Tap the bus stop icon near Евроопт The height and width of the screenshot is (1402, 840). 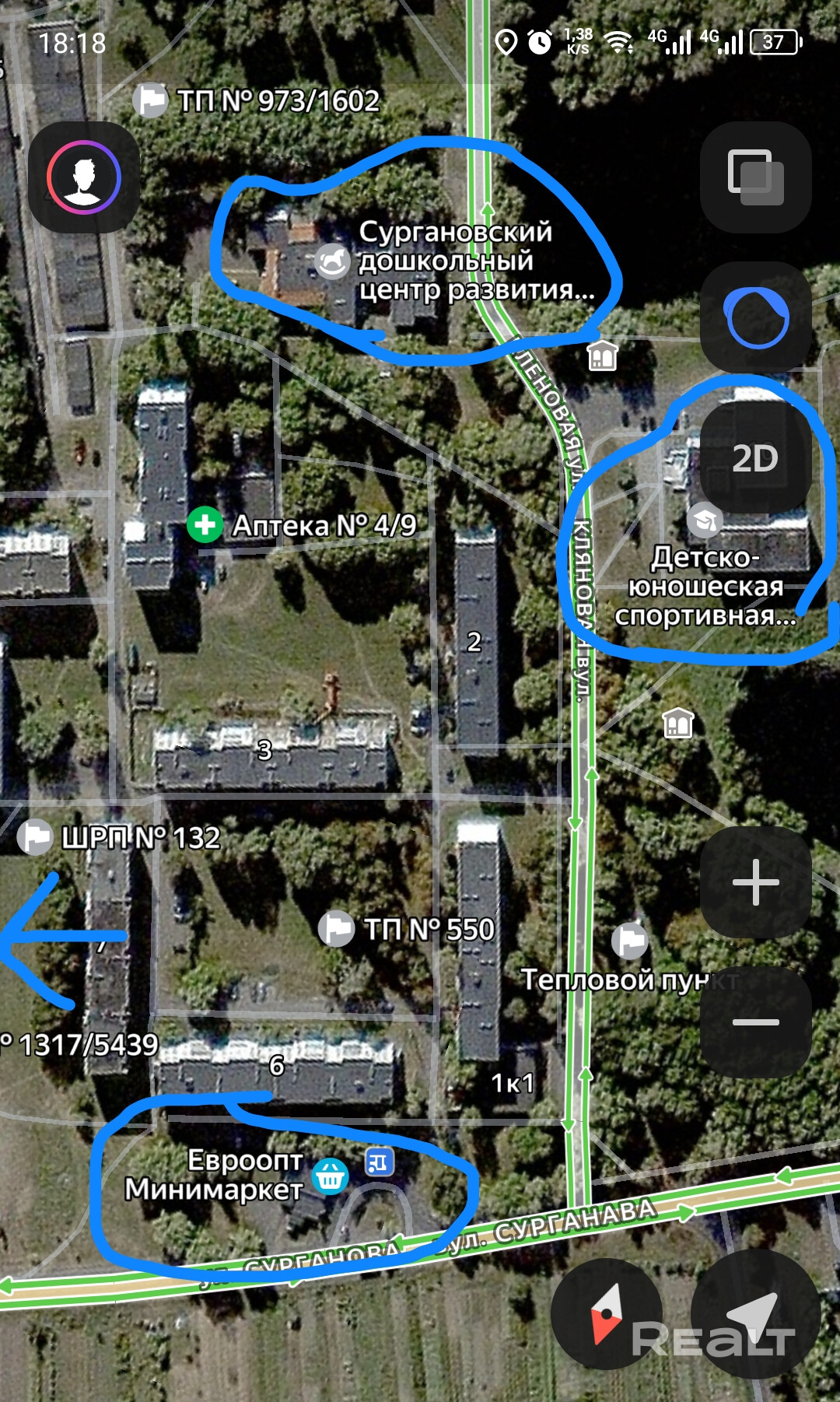coord(379,1162)
